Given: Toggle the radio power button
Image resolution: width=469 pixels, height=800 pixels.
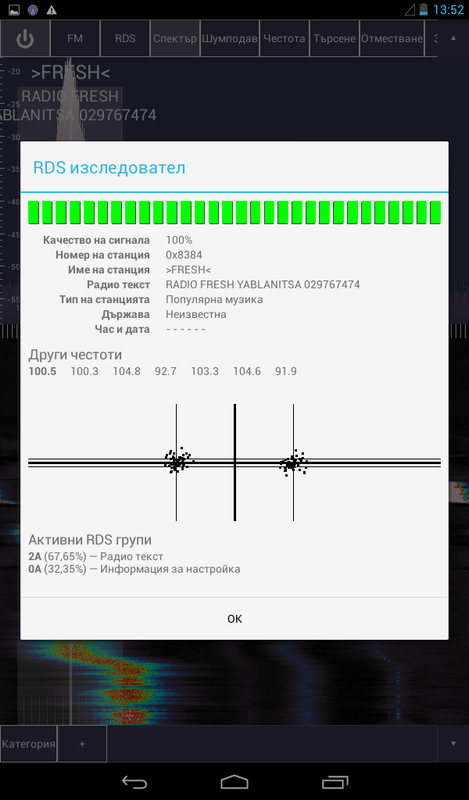Looking at the screenshot, I should [25, 39].
